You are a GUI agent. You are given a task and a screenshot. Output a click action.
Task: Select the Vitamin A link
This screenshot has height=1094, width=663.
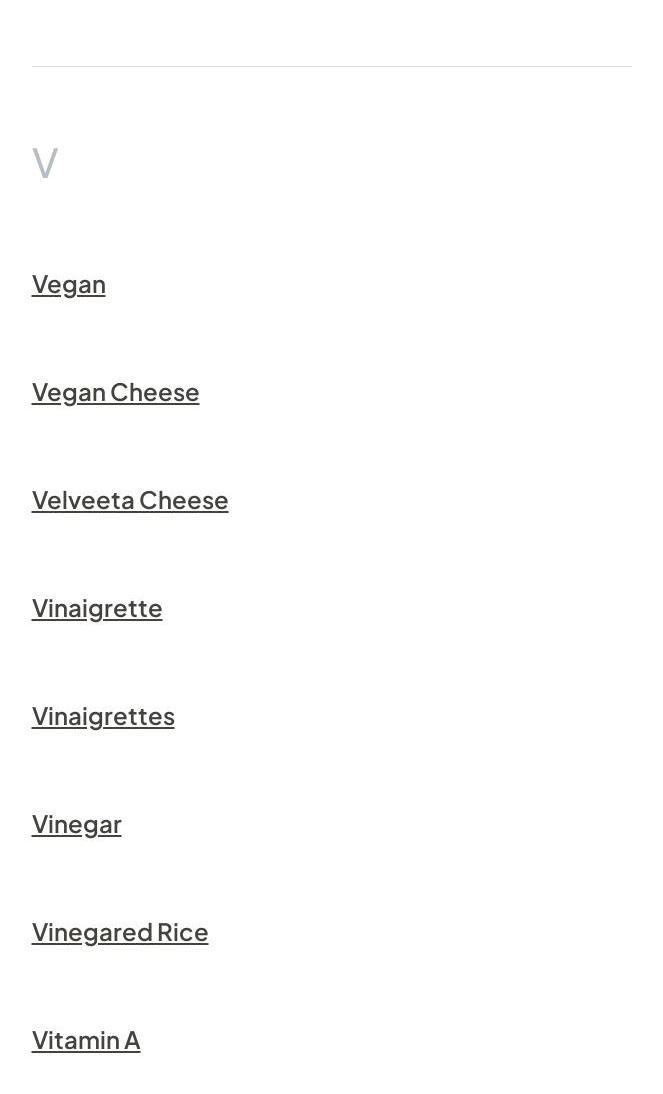(86, 1041)
